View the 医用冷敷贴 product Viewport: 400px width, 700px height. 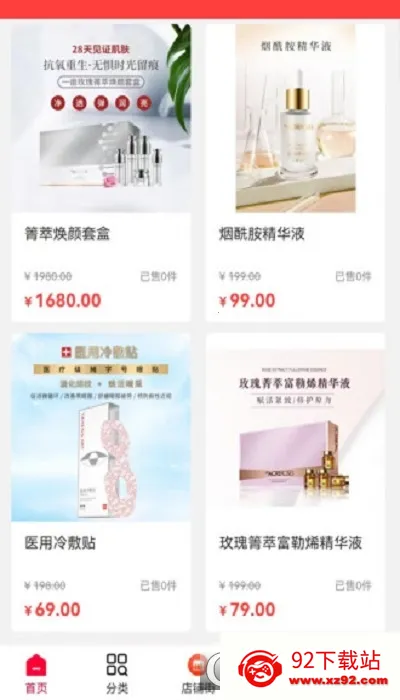(101, 482)
